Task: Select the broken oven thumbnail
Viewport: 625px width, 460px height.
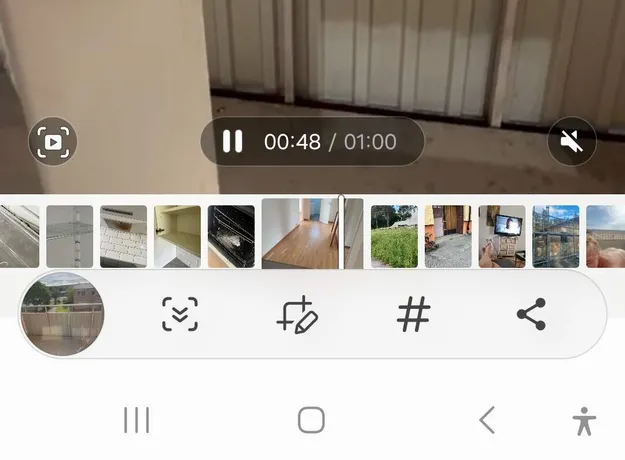Action: [x=231, y=236]
